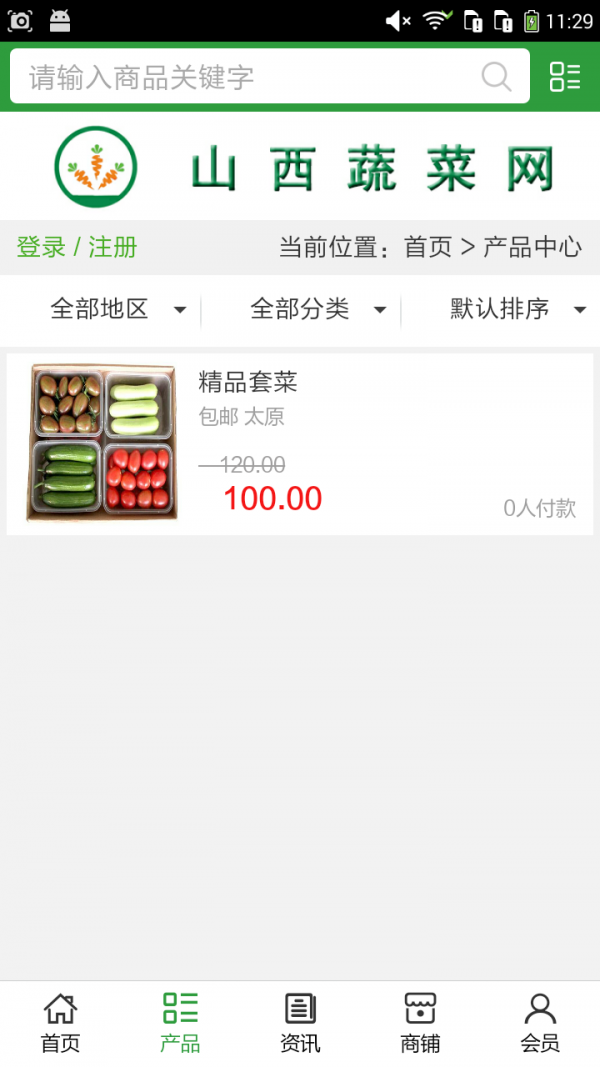This screenshot has width=600, height=1067.
Task: Expand the 全部地区 region dropdown
Action: coord(117,309)
